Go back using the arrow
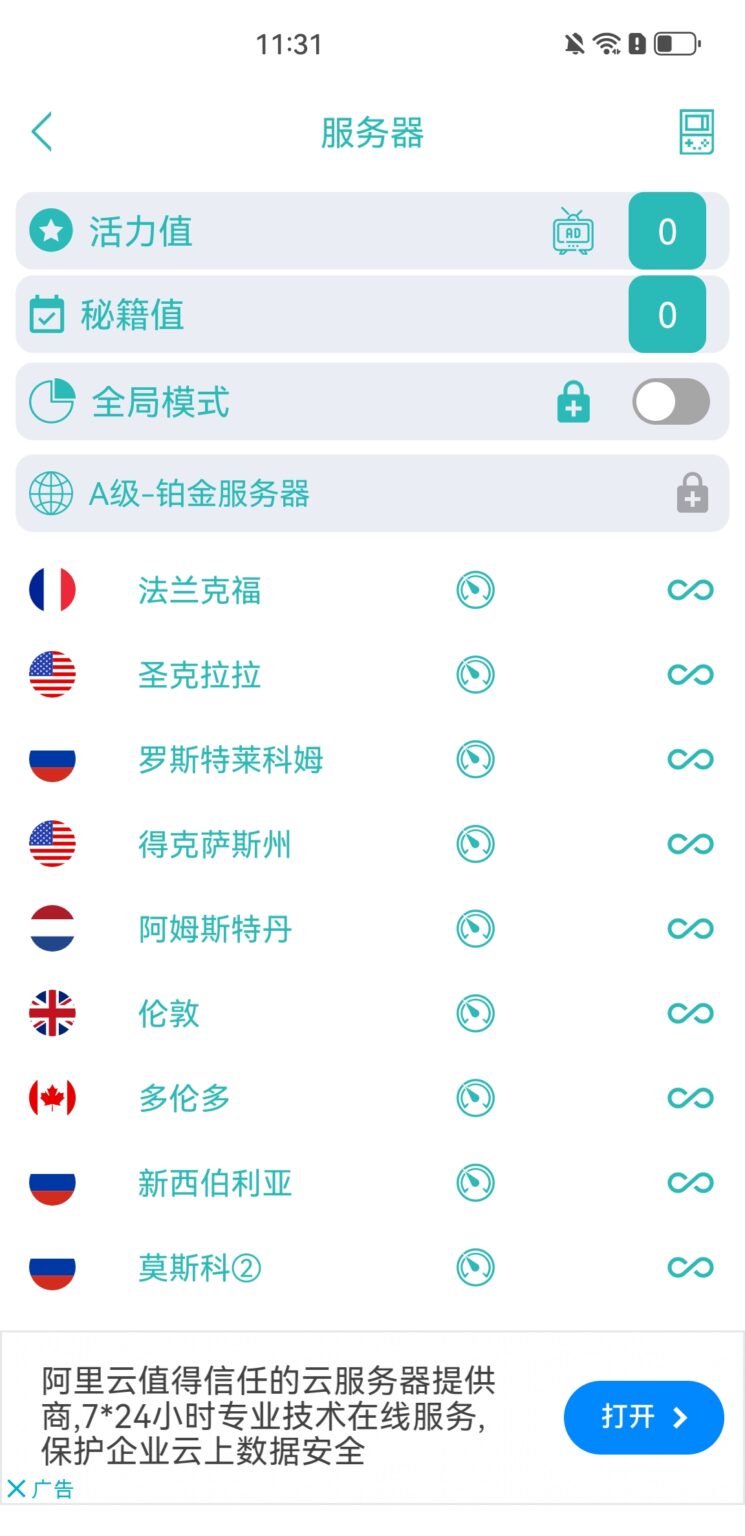Image resolution: width=745 pixels, height=1536 pixels. coord(41,132)
